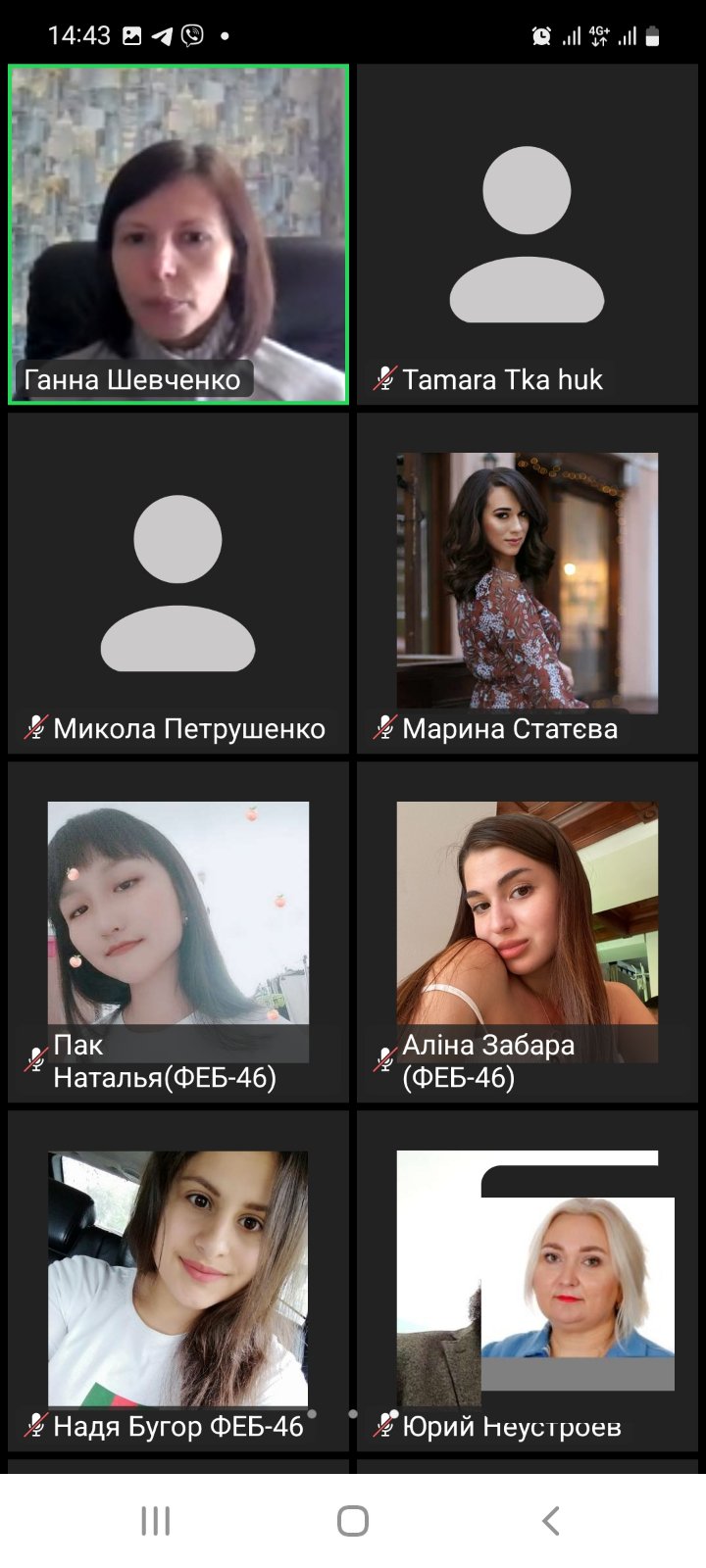The width and height of the screenshot is (706, 1568).
Task: Tap Микола Петрушенко's participant tile
Action: 178,582
